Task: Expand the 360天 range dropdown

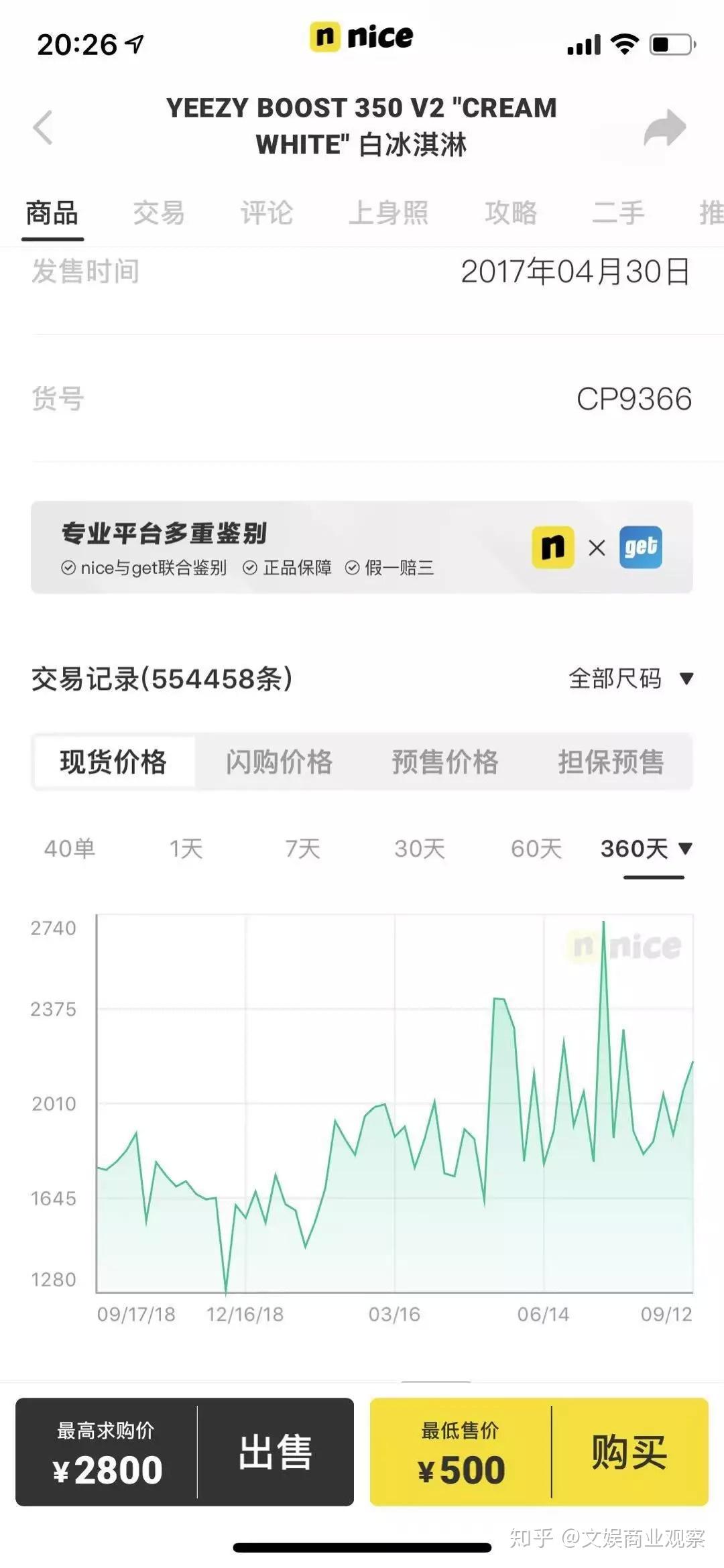Action: 647,849
